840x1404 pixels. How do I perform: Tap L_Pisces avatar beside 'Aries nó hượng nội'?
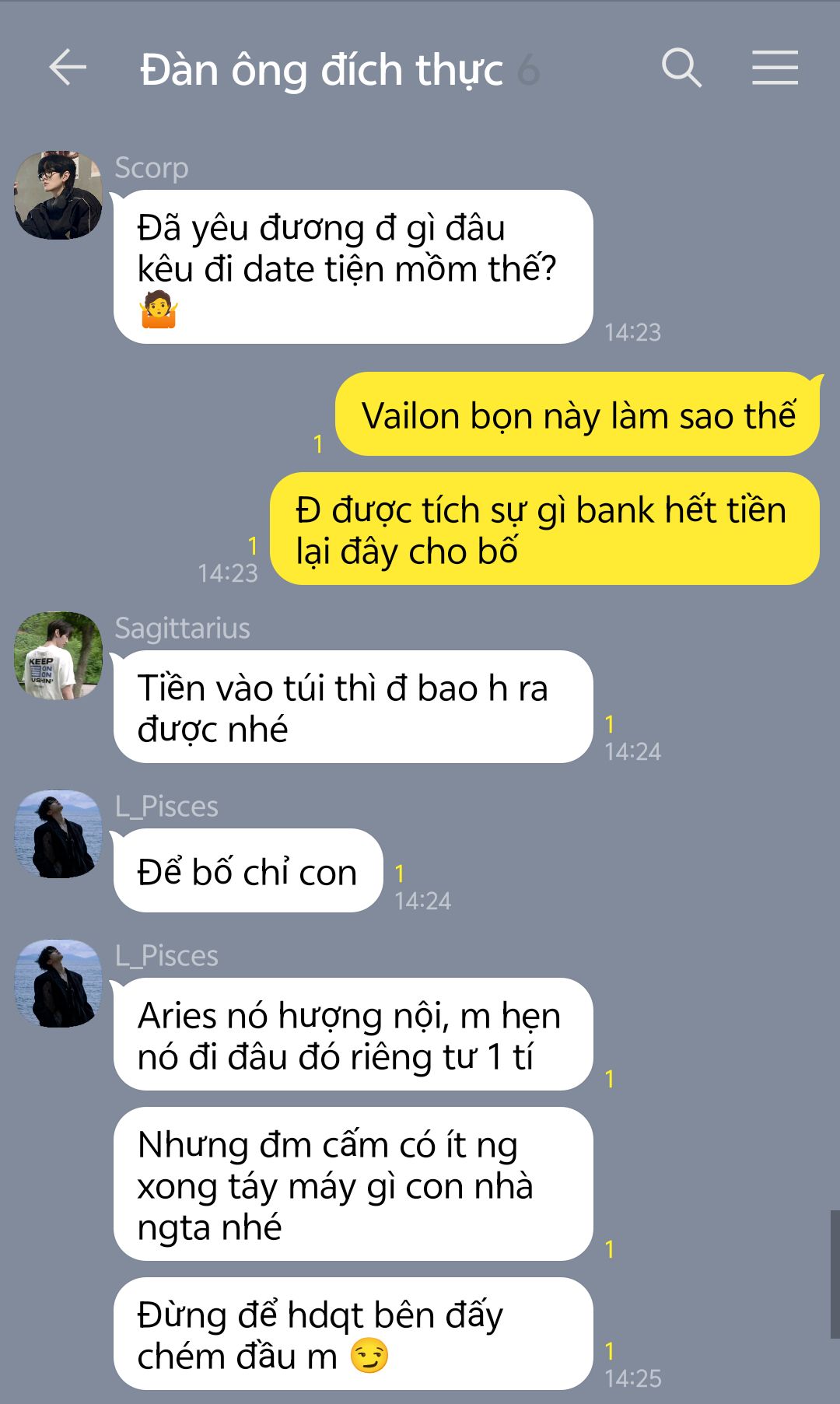point(58,984)
